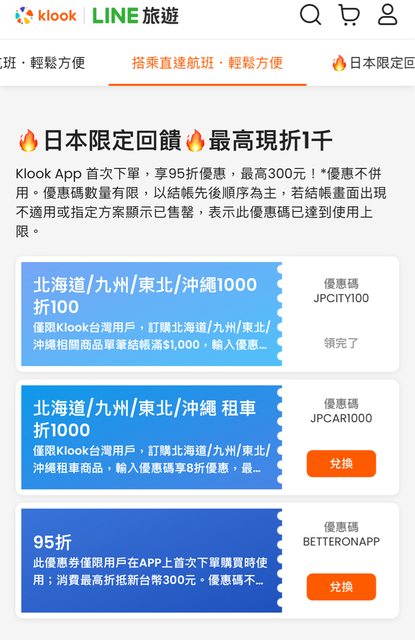Switch to the 日本限定回饋 tab

373,63
